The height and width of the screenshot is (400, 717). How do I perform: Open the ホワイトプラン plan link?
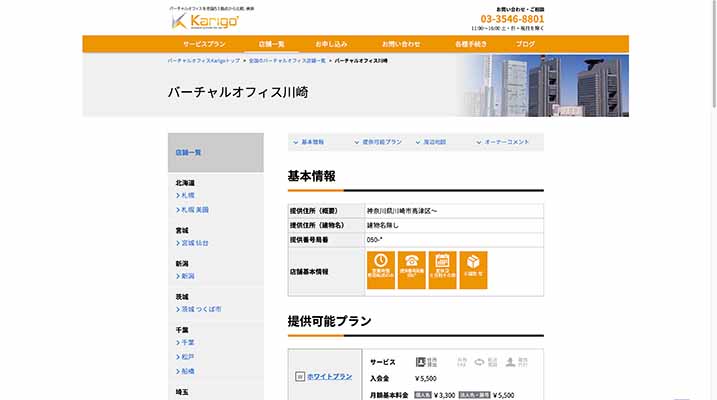click(328, 376)
